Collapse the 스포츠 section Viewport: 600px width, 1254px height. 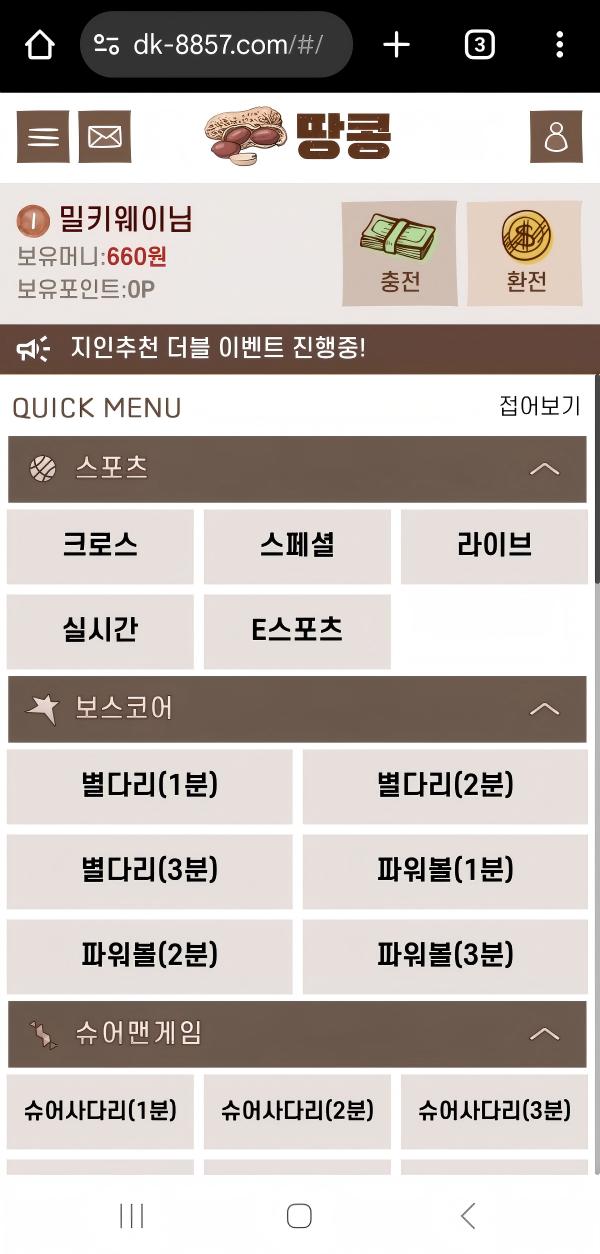(544, 469)
